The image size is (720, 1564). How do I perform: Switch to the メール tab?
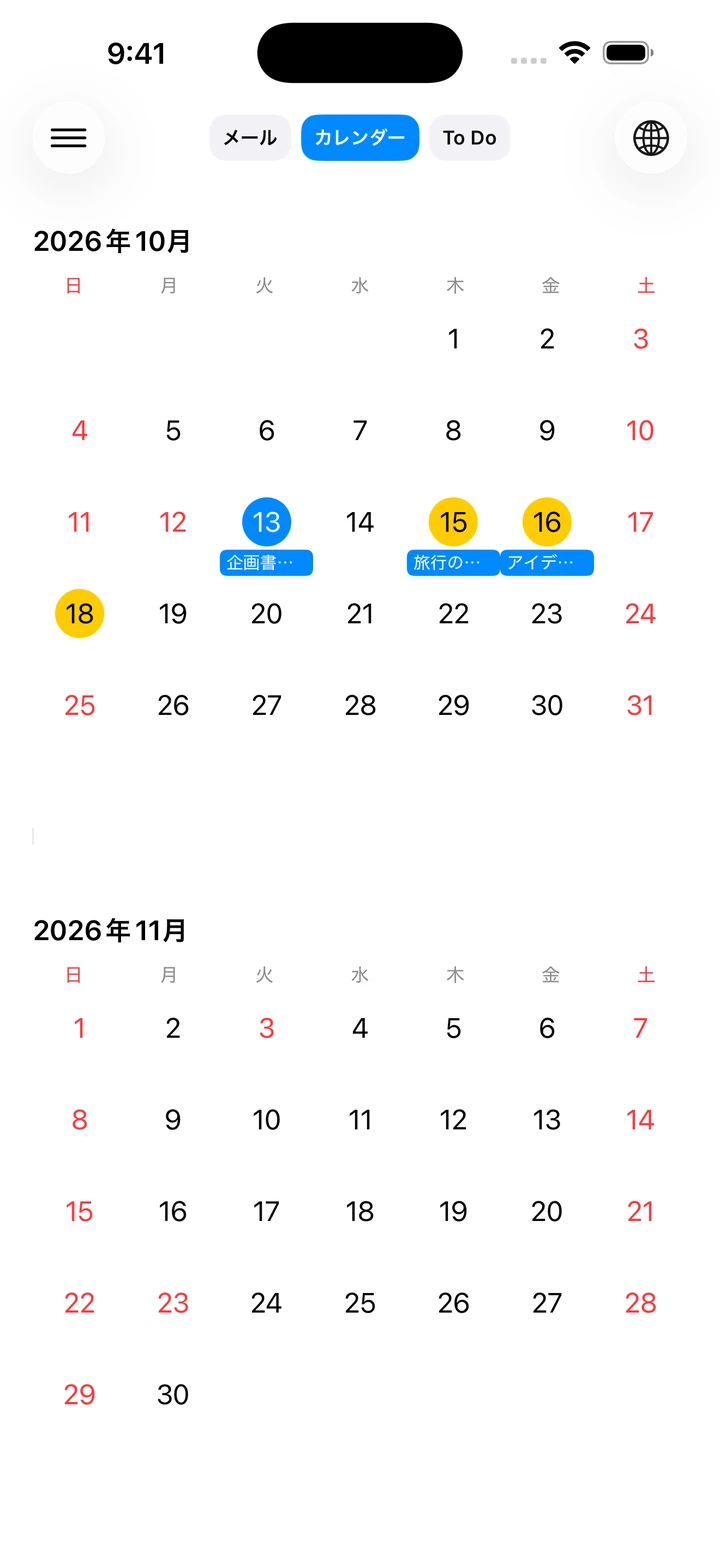250,138
